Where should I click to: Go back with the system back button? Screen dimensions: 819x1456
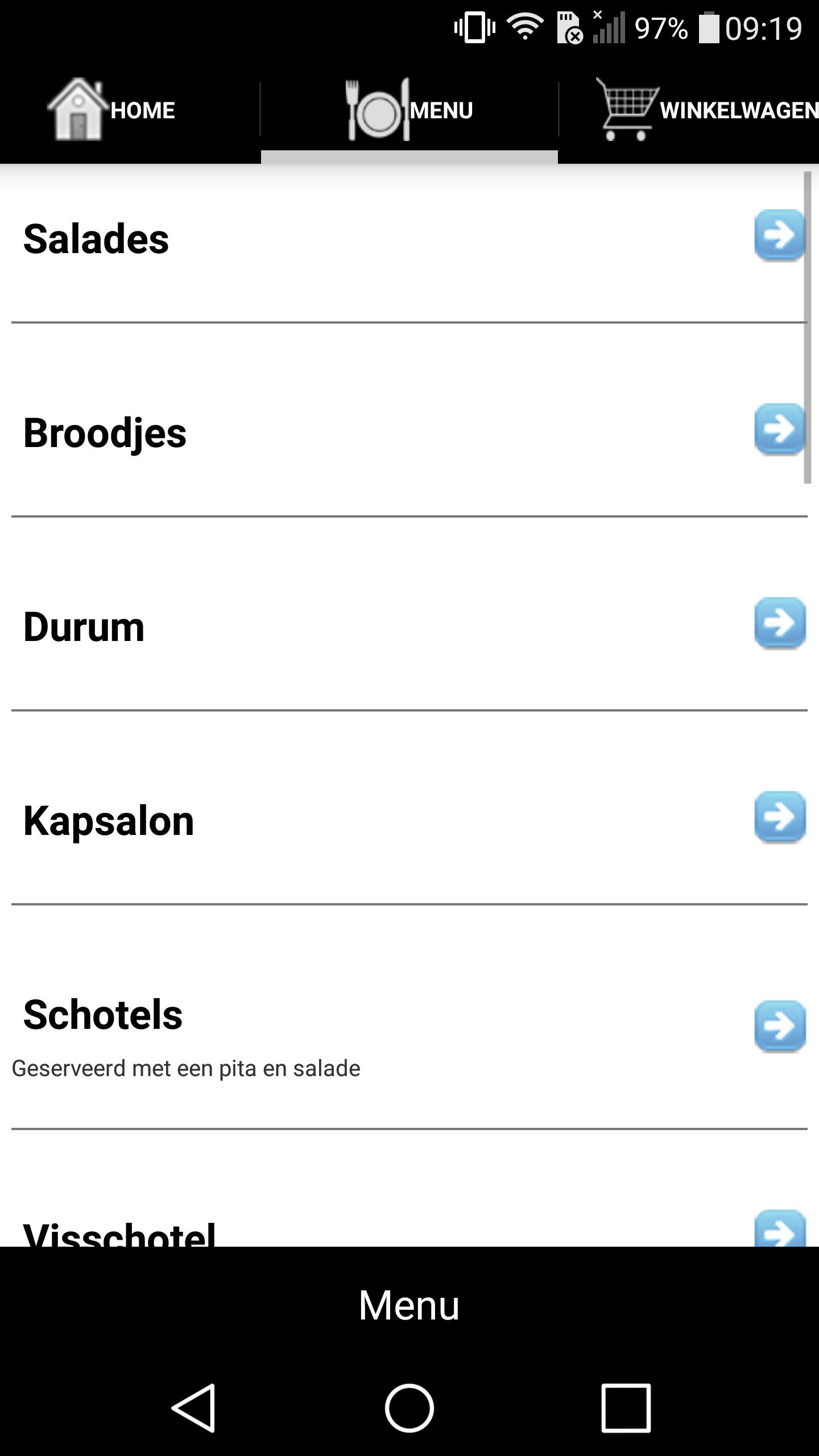(x=193, y=1408)
